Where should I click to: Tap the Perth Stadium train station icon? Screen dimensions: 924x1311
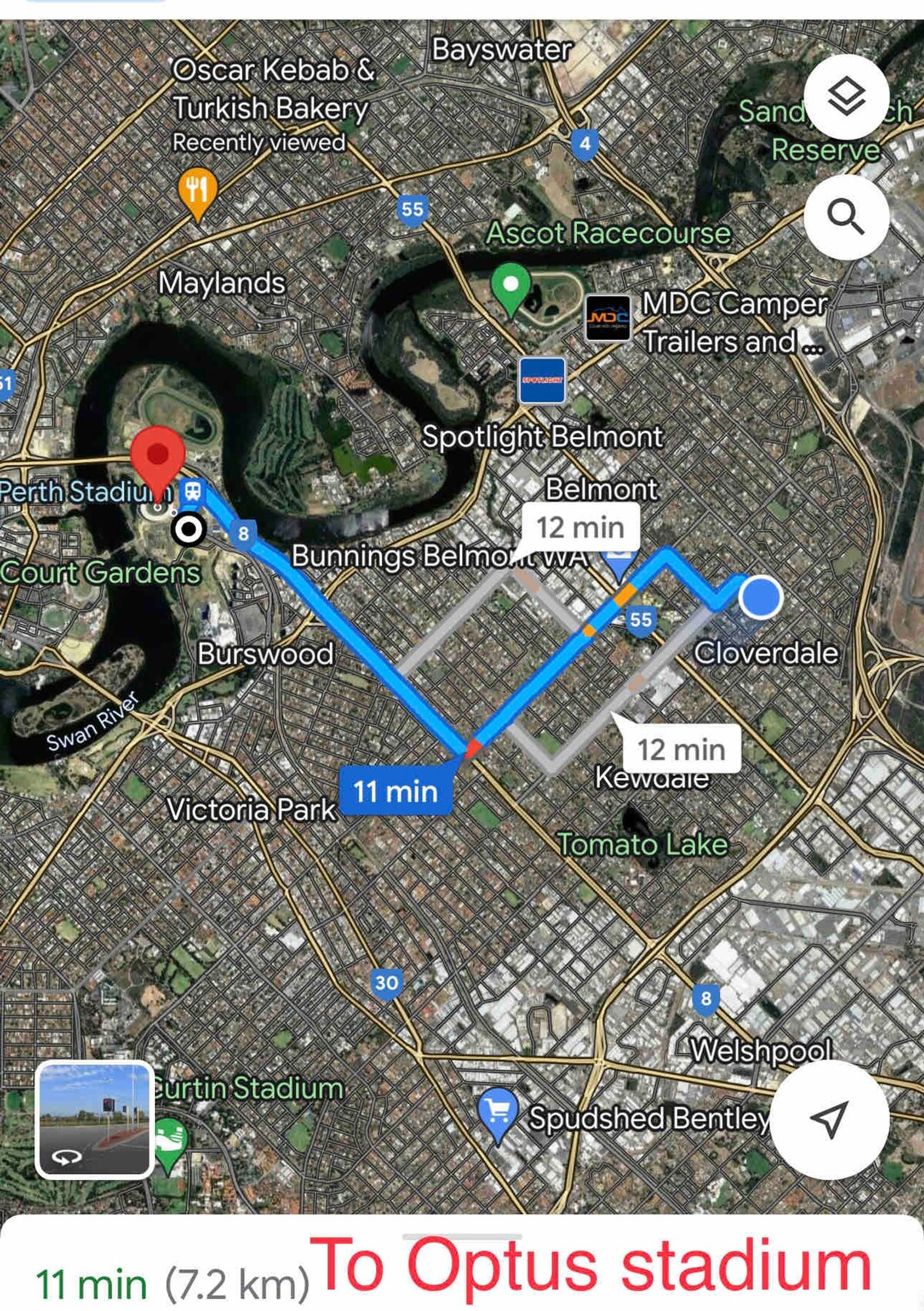click(x=192, y=491)
